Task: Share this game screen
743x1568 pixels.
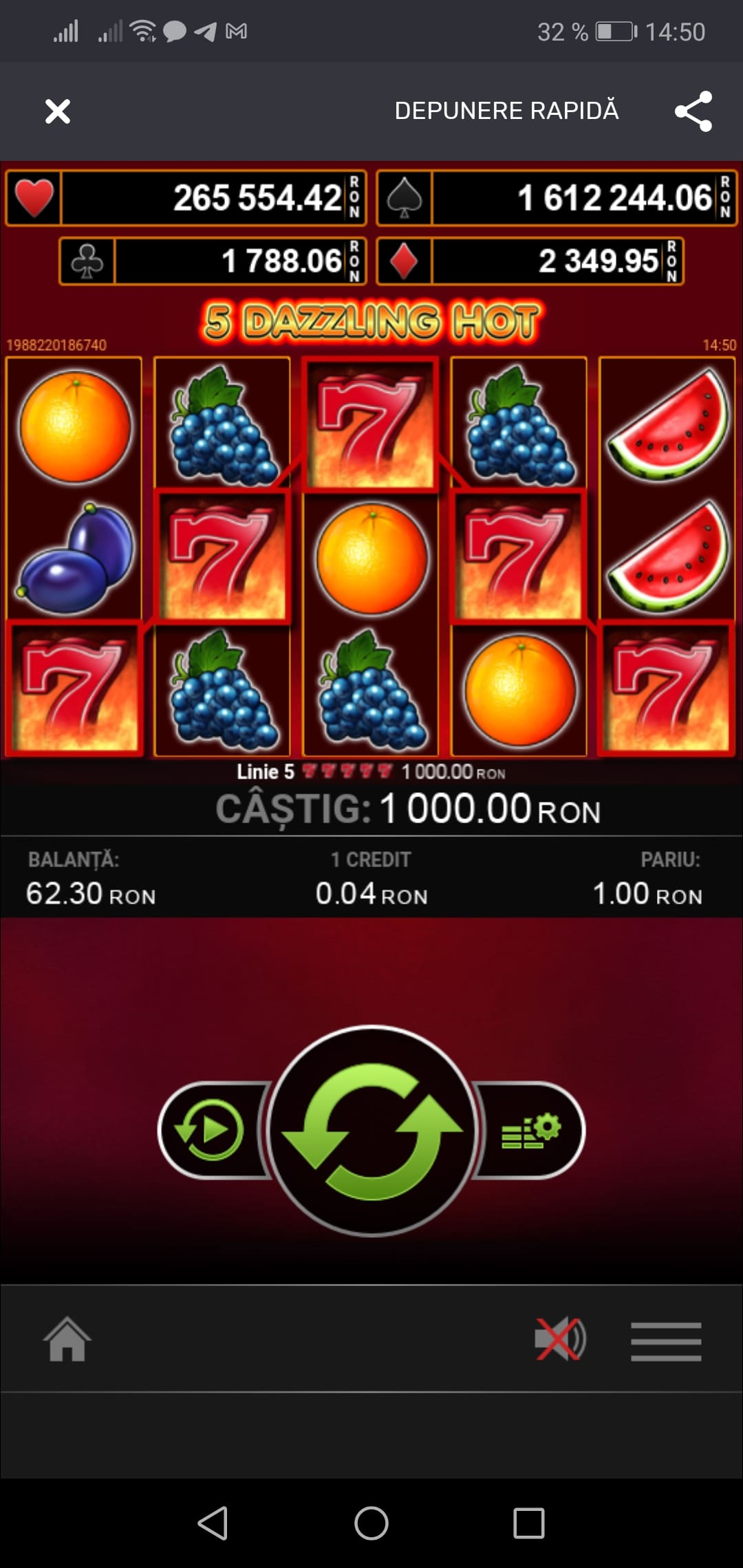Action: (x=693, y=111)
